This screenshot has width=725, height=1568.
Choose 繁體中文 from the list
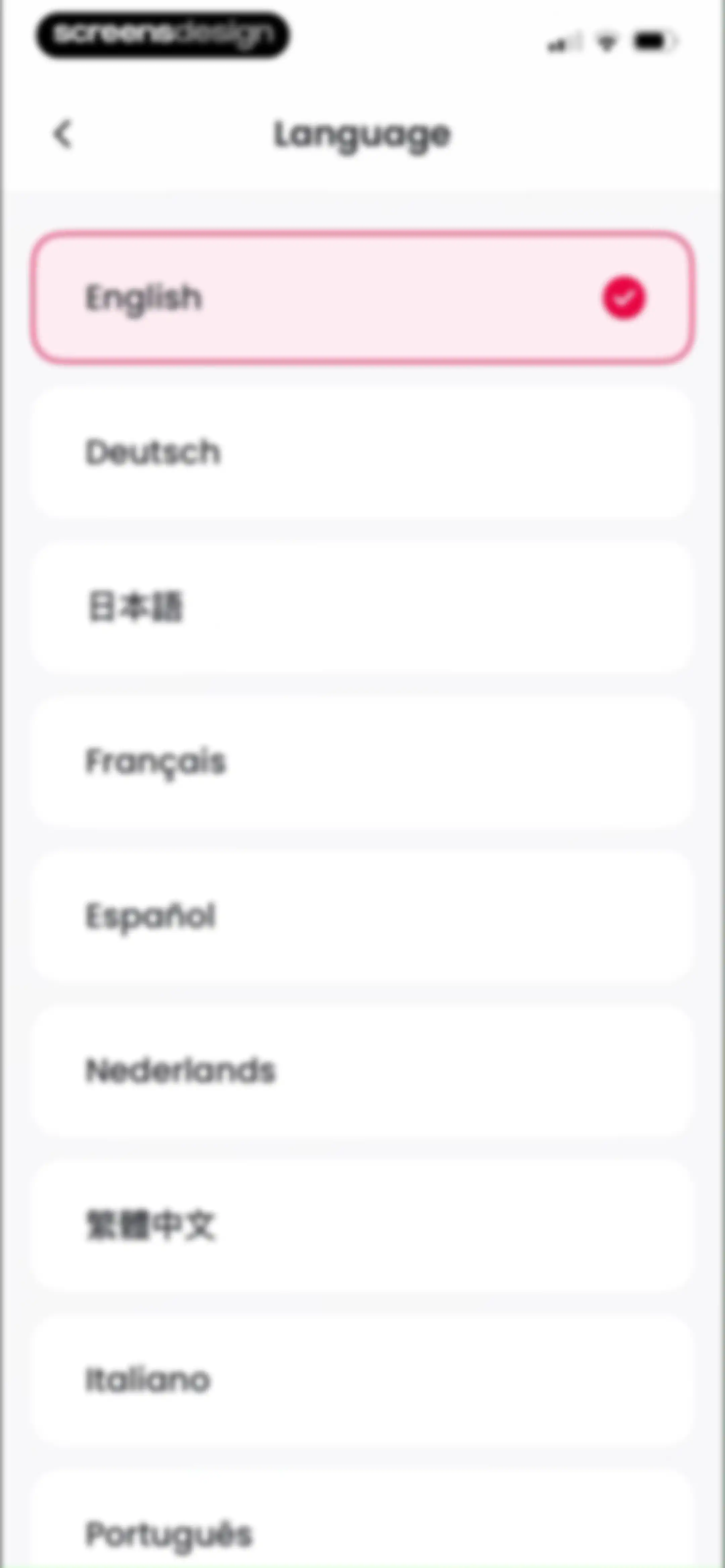tap(363, 1225)
